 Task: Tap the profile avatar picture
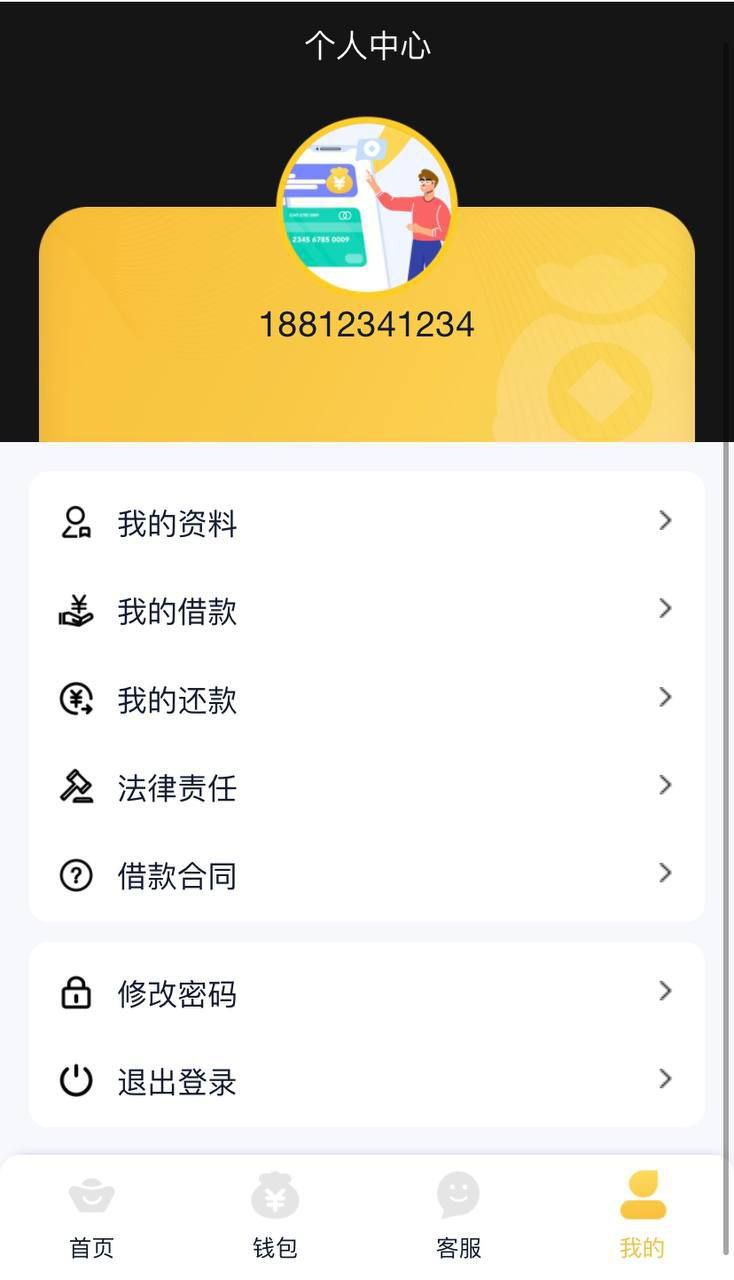[x=367, y=206]
